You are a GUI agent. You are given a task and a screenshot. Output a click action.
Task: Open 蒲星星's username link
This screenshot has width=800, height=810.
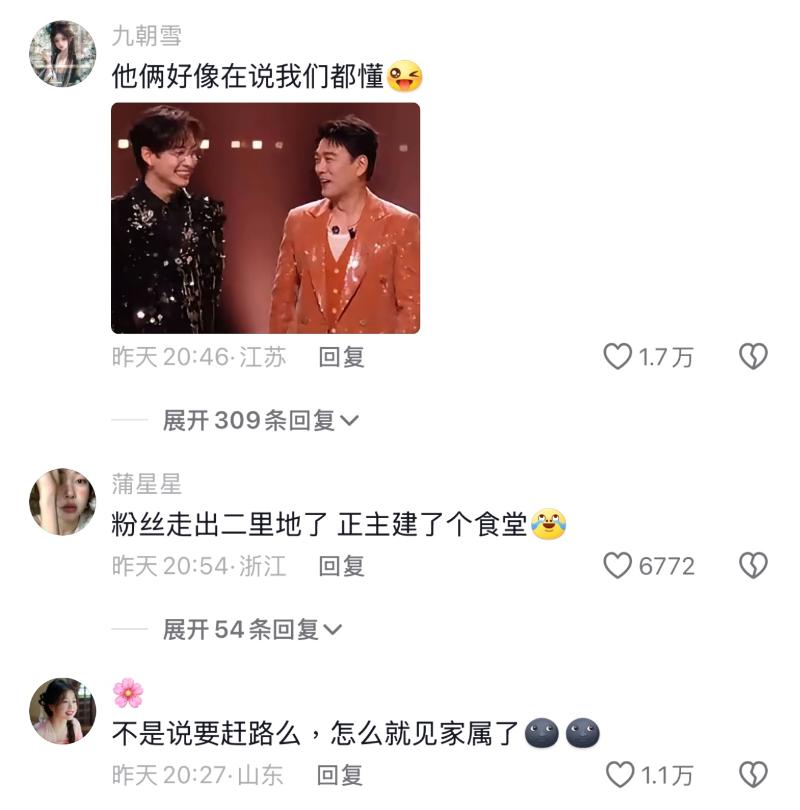click(x=147, y=485)
